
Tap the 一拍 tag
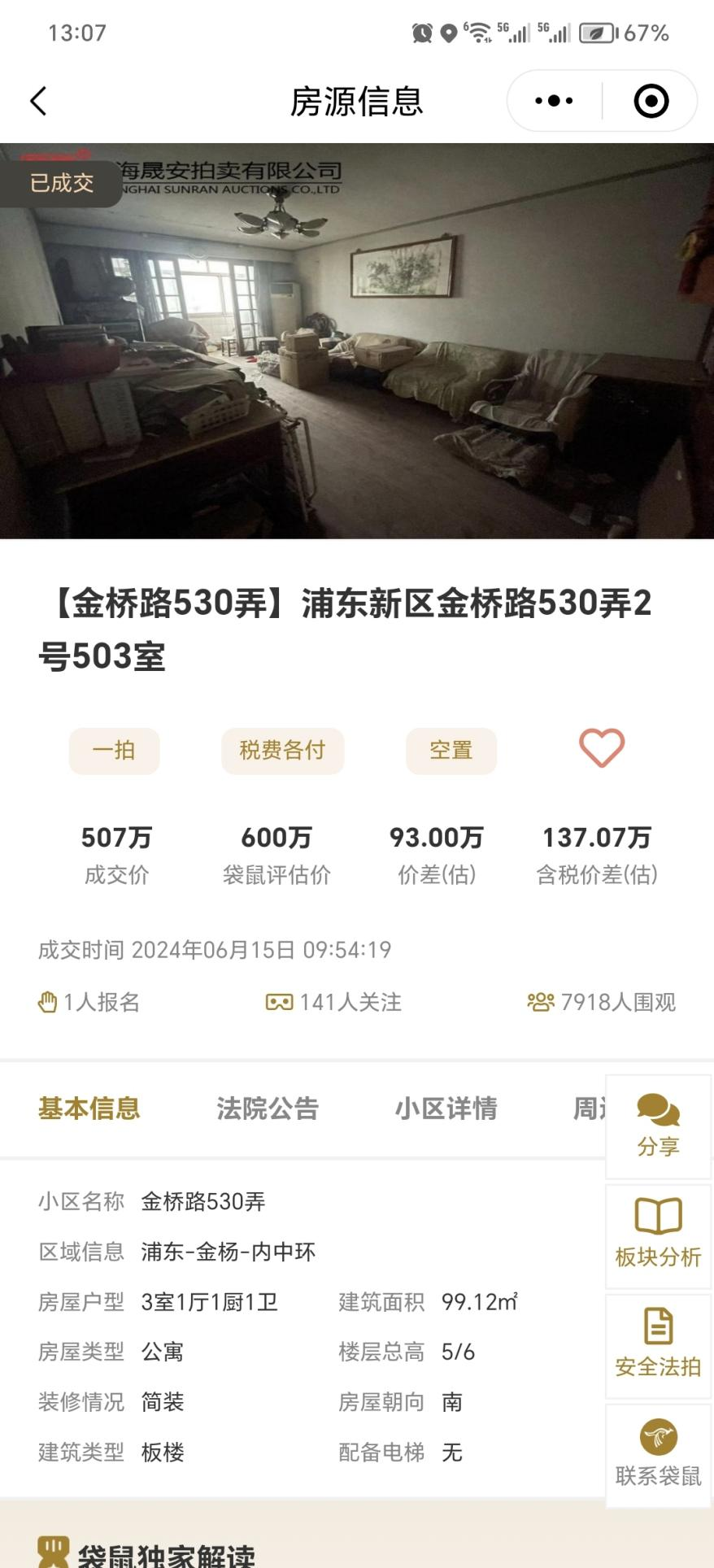114,750
